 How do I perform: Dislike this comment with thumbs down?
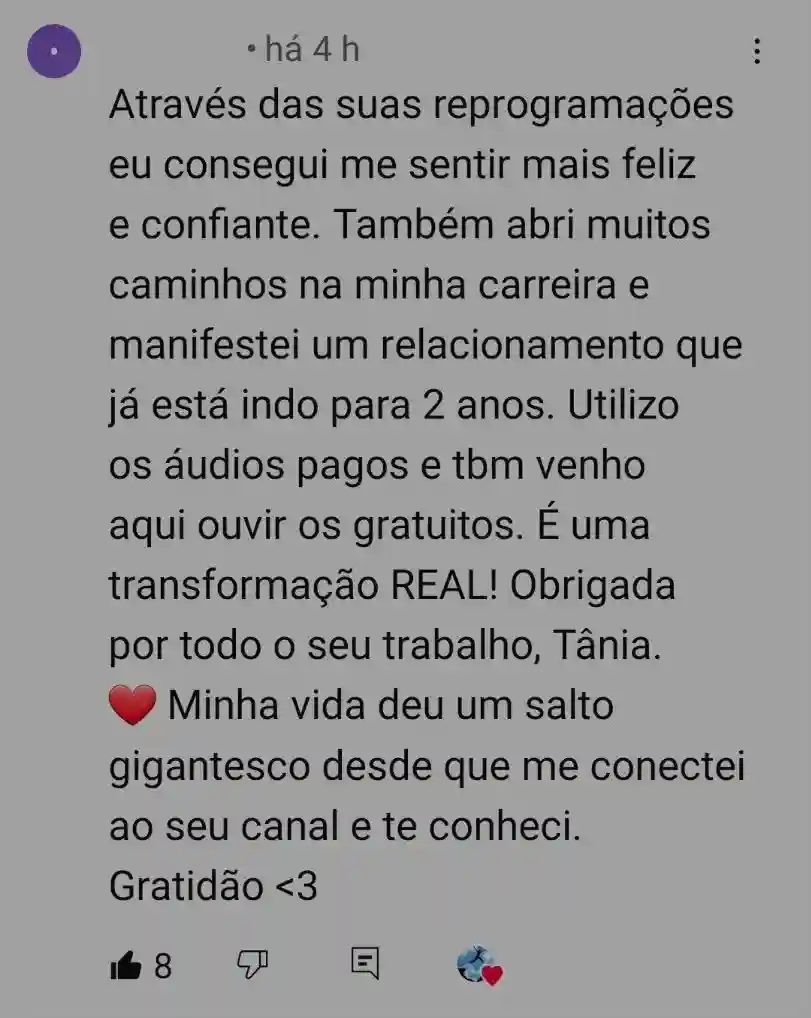[x=252, y=964]
